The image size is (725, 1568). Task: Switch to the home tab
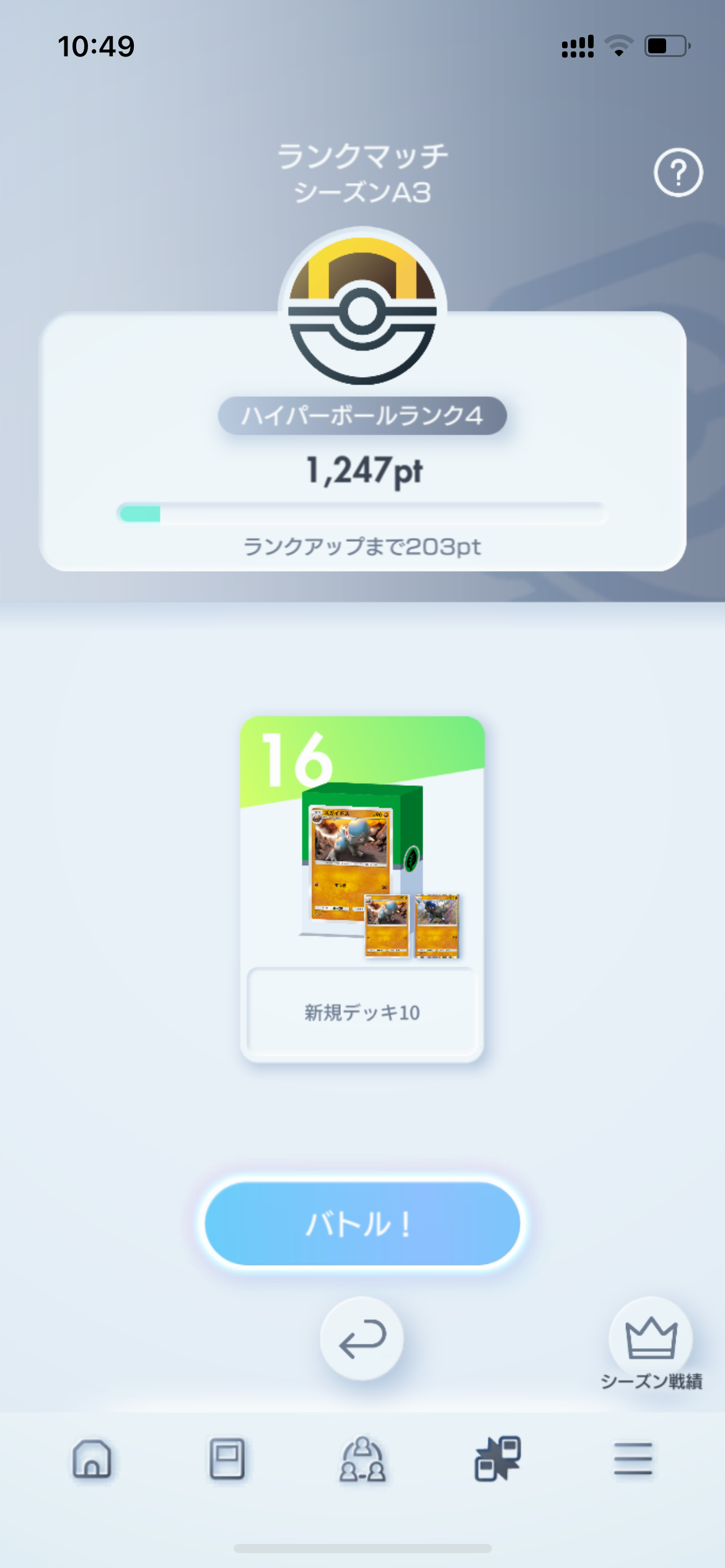tap(92, 1459)
